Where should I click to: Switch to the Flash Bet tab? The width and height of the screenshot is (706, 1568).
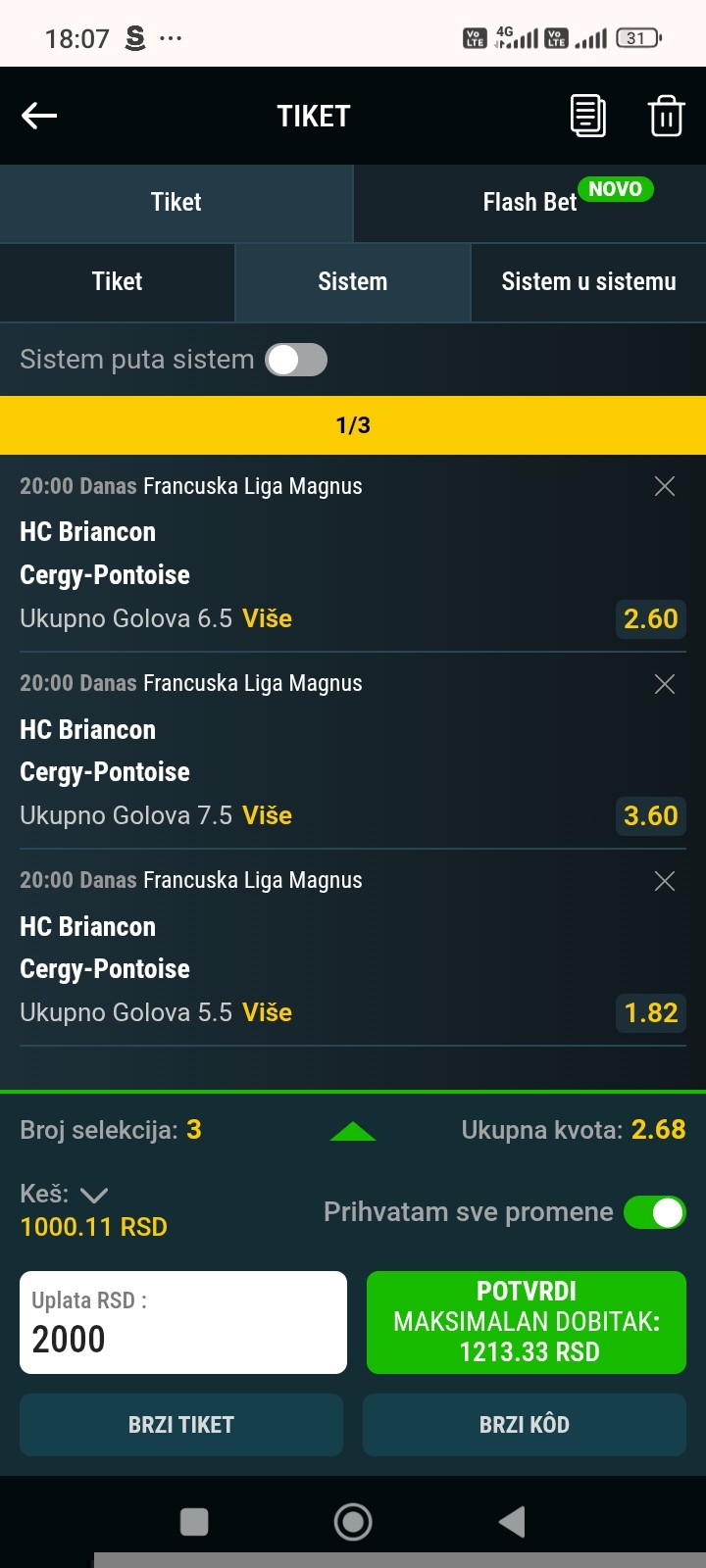(529, 202)
